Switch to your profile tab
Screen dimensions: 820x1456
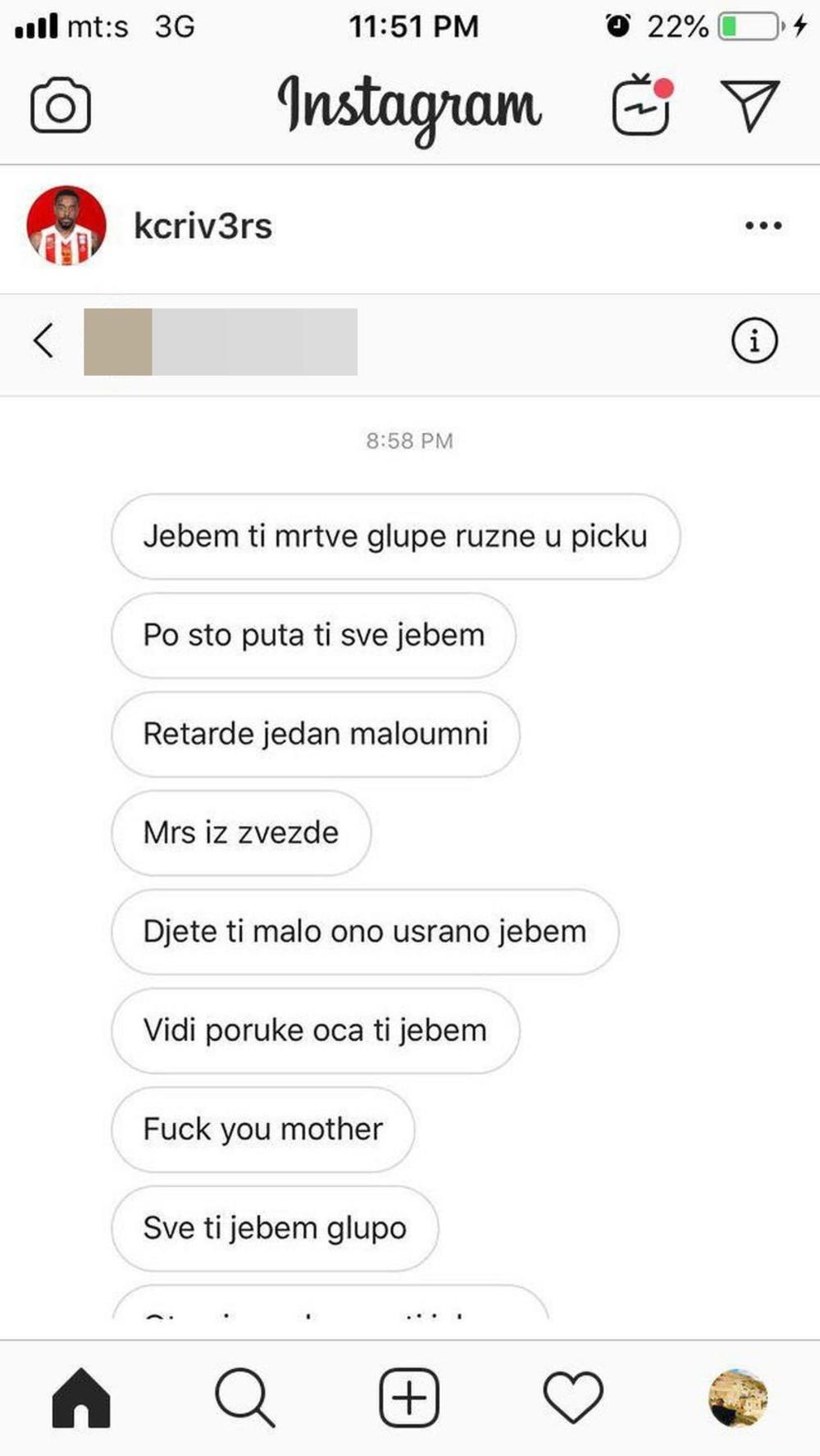point(738,1398)
